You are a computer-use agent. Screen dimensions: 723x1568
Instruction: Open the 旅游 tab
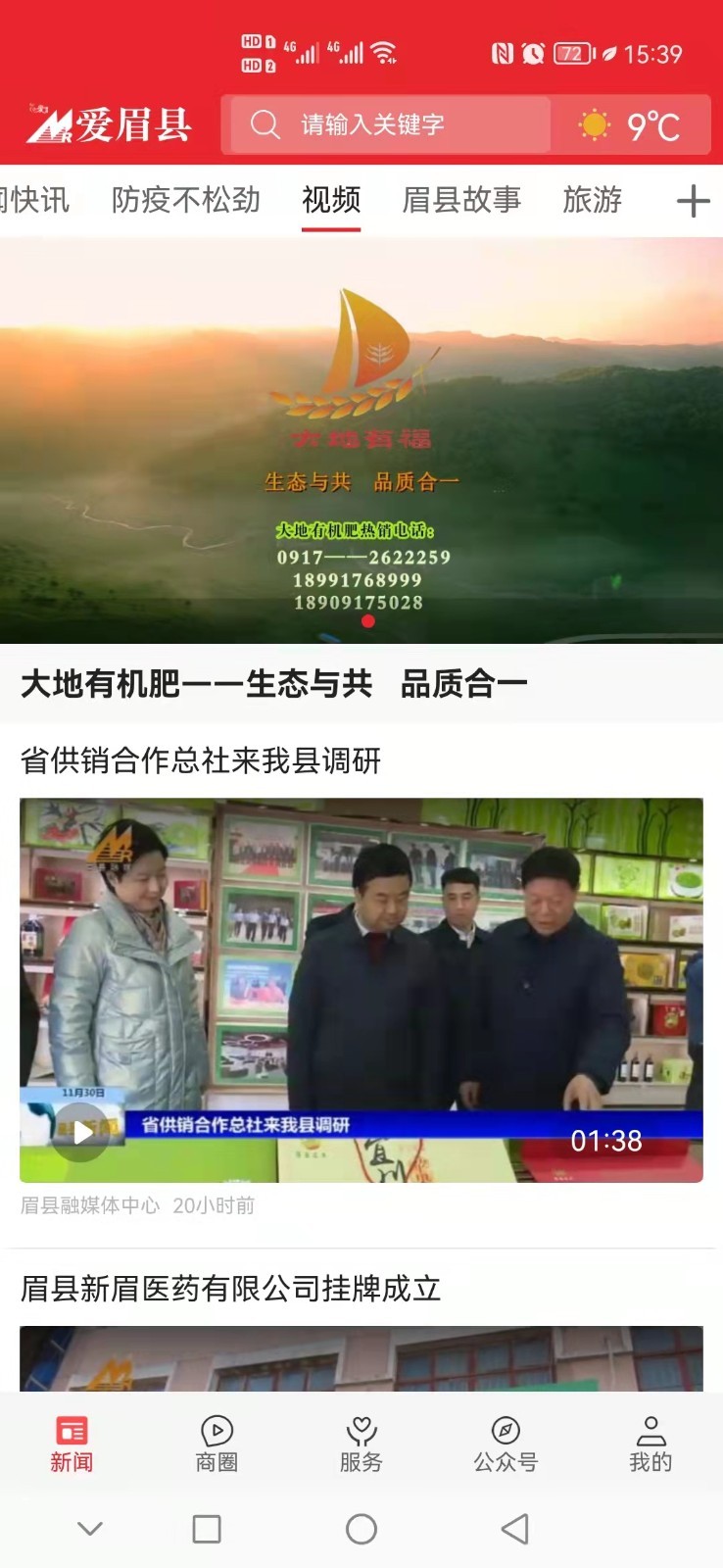coord(592,200)
